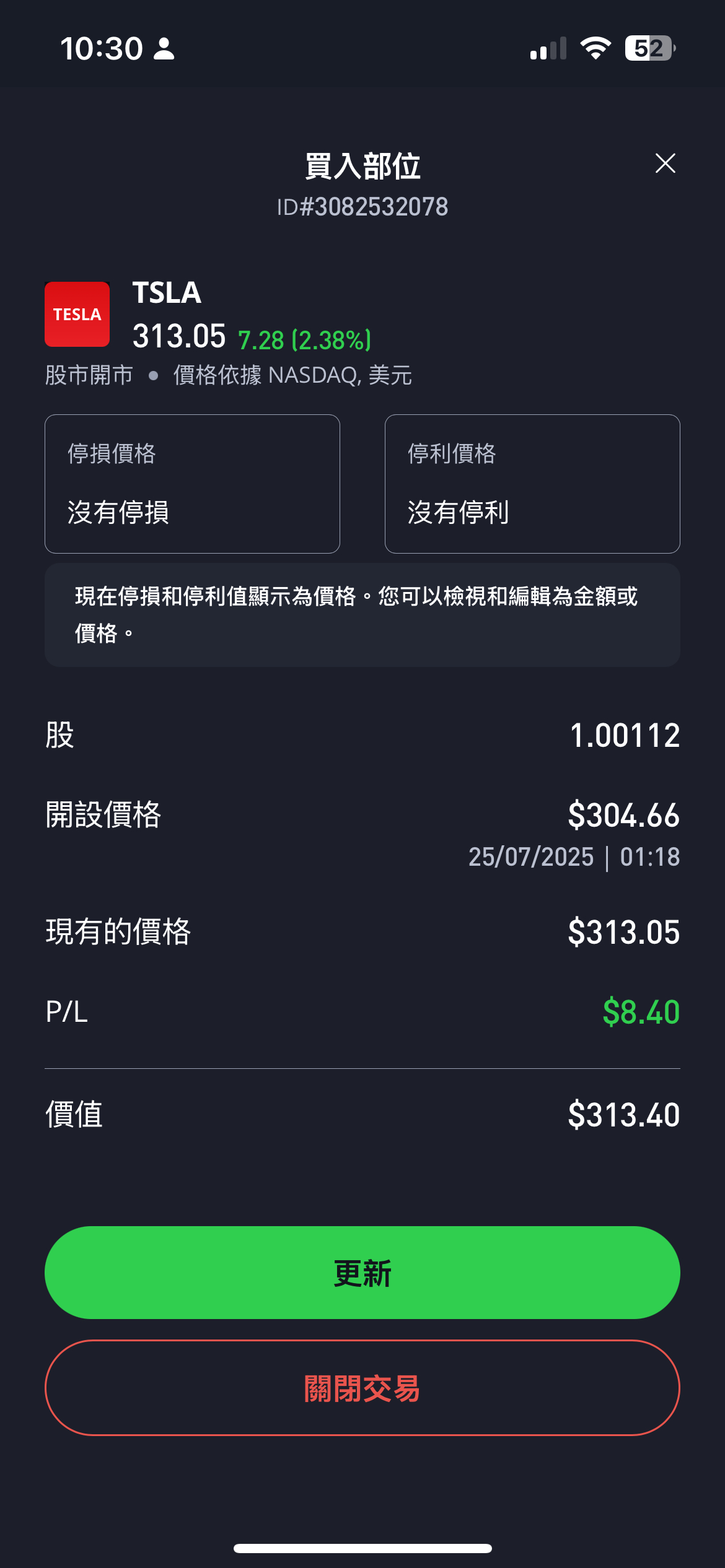Close the trade with 關閉交易
Screen dimensions: 725x1568
click(x=362, y=1388)
